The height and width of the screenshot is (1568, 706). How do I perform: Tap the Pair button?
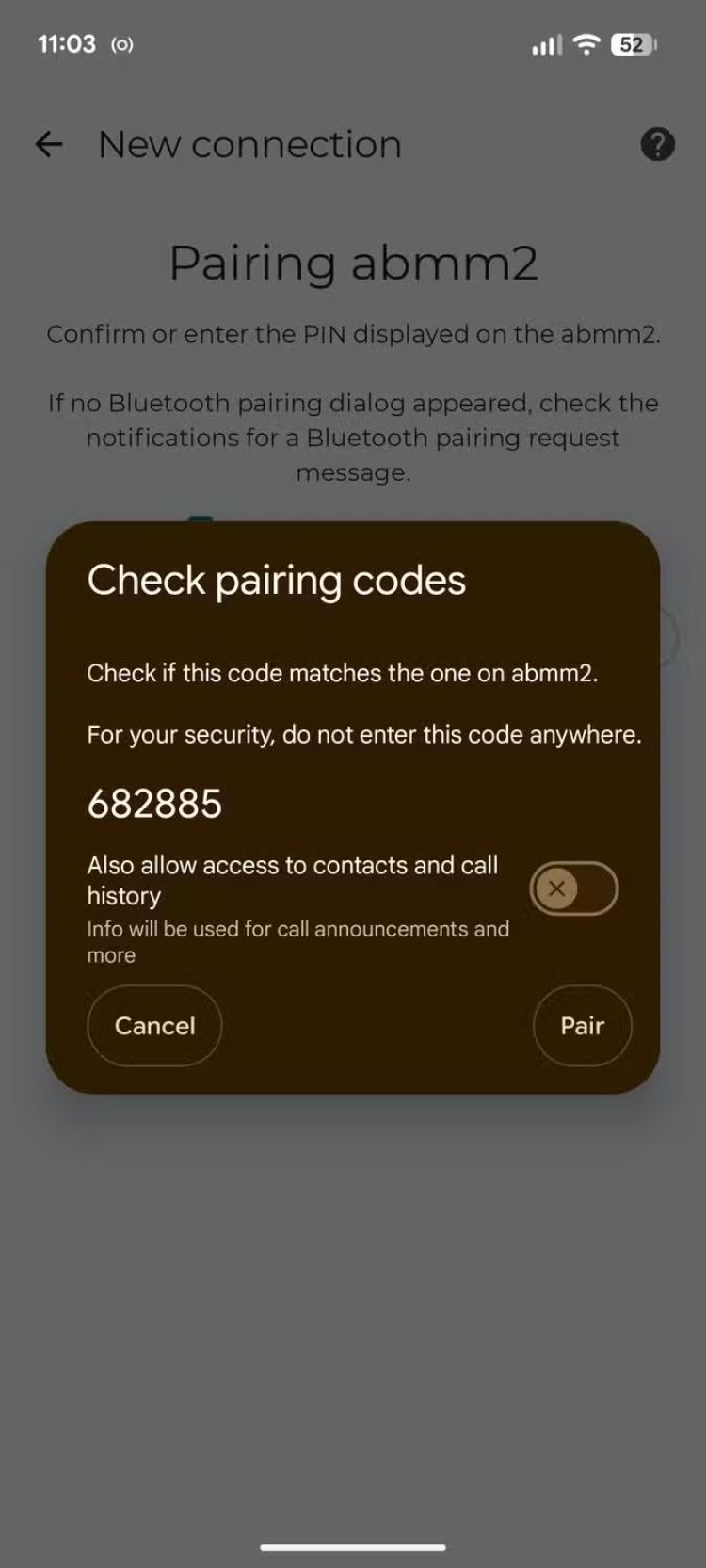click(582, 1025)
